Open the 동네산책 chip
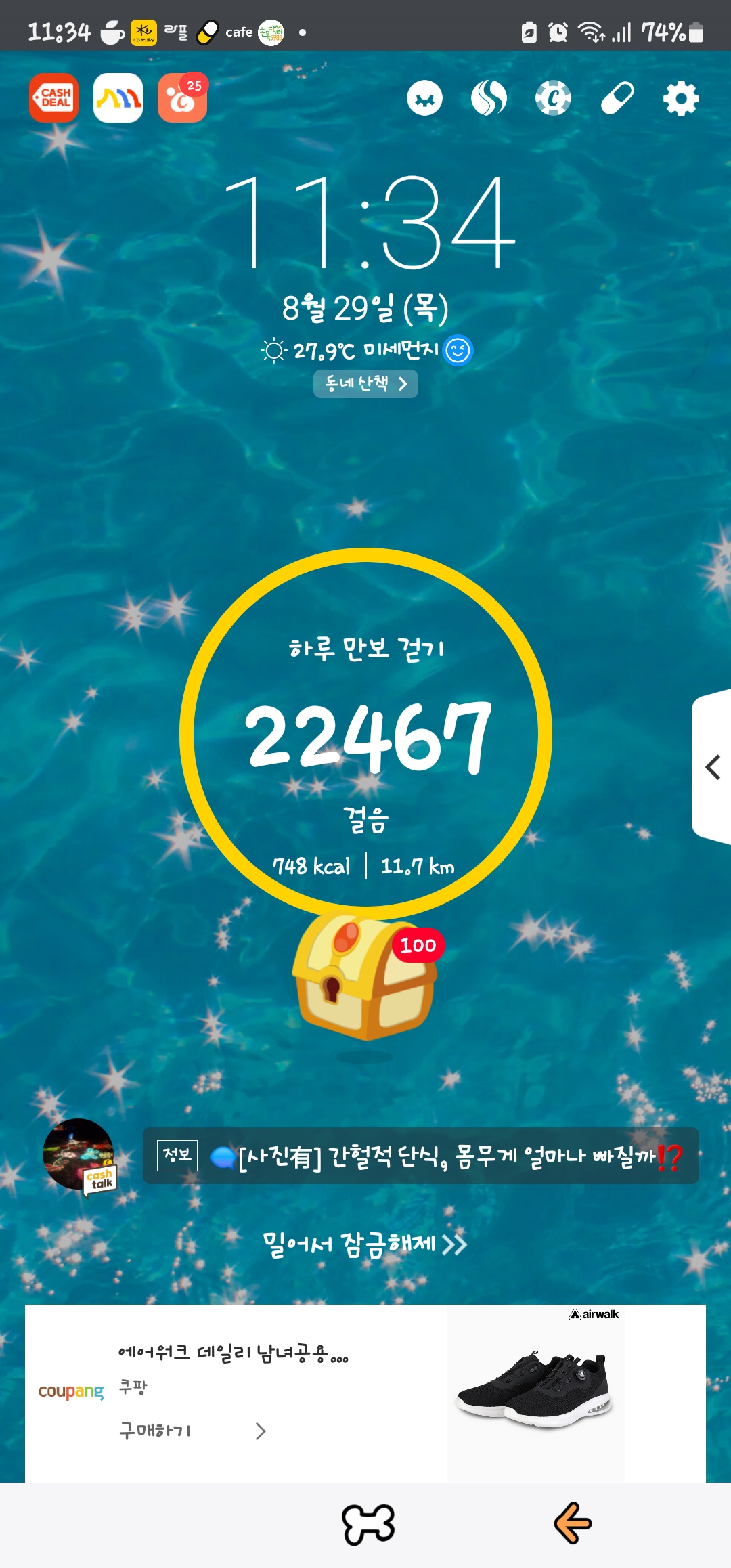 (x=365, y=384)
